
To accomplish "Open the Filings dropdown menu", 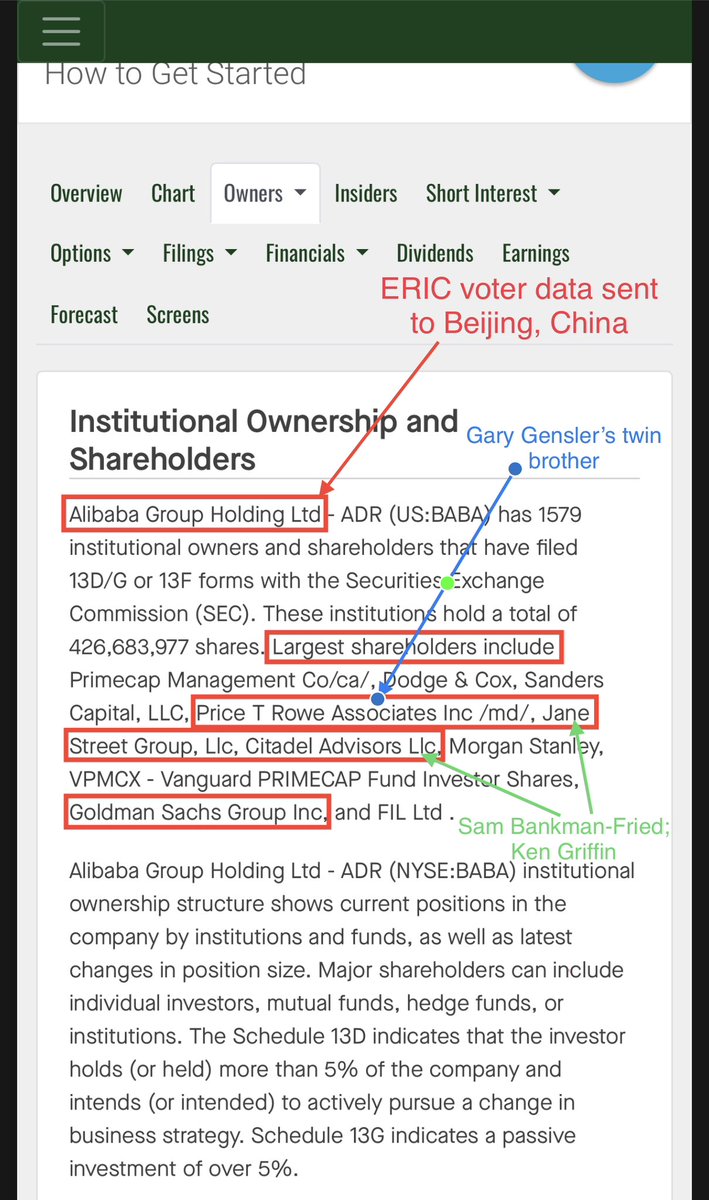I will click(x=199, y=254).
